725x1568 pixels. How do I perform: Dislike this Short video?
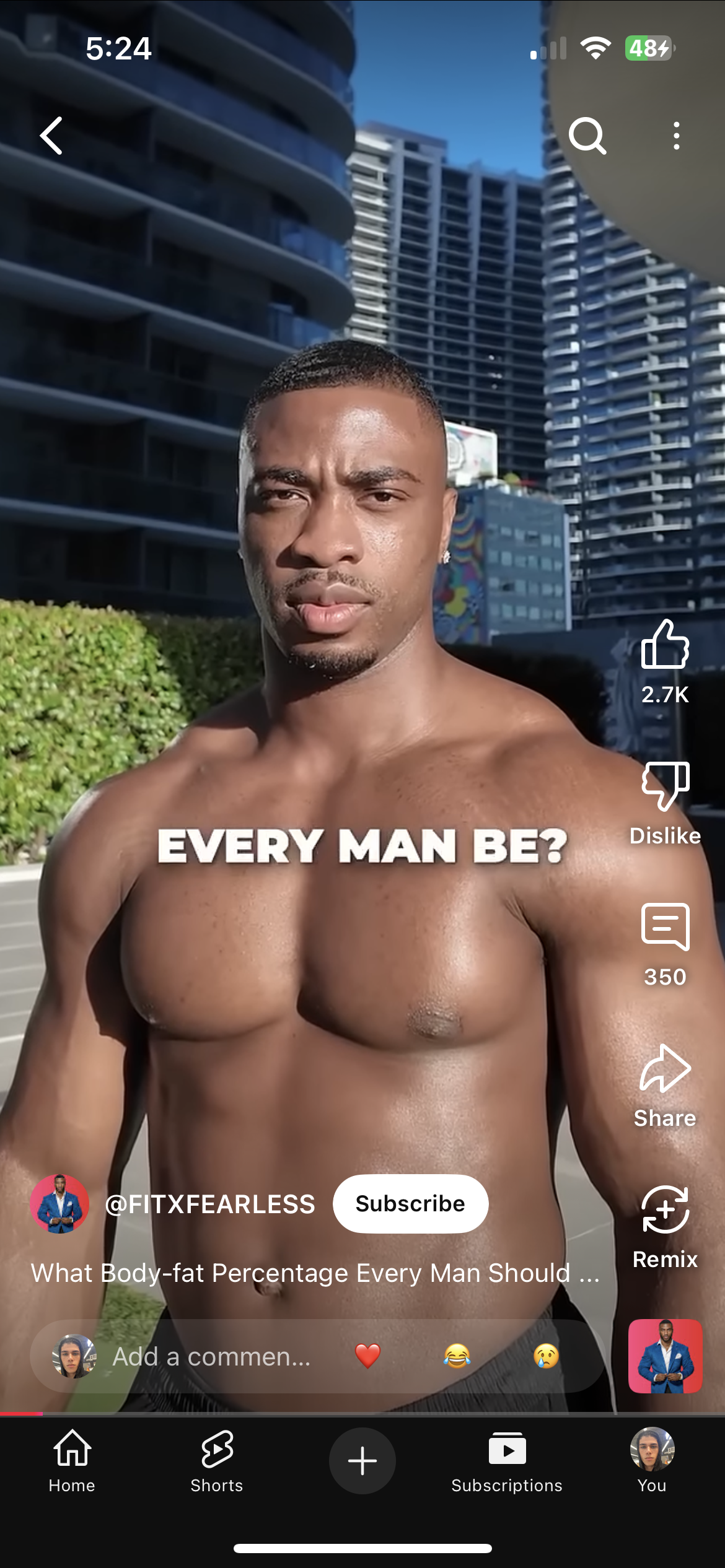click(x=665, y=787)
